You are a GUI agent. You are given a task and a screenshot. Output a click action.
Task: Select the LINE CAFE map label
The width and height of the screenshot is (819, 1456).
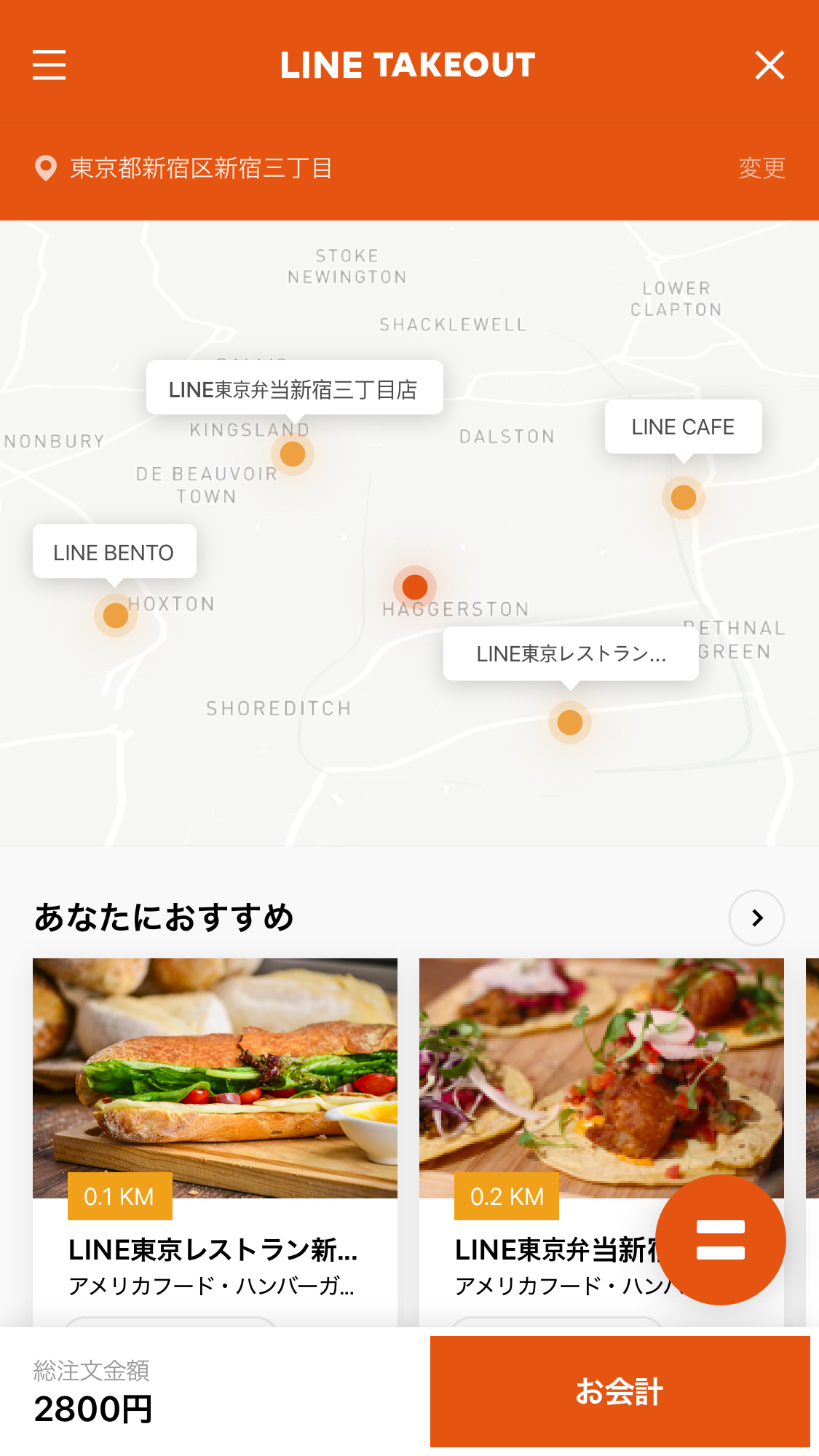pos(683,427)
